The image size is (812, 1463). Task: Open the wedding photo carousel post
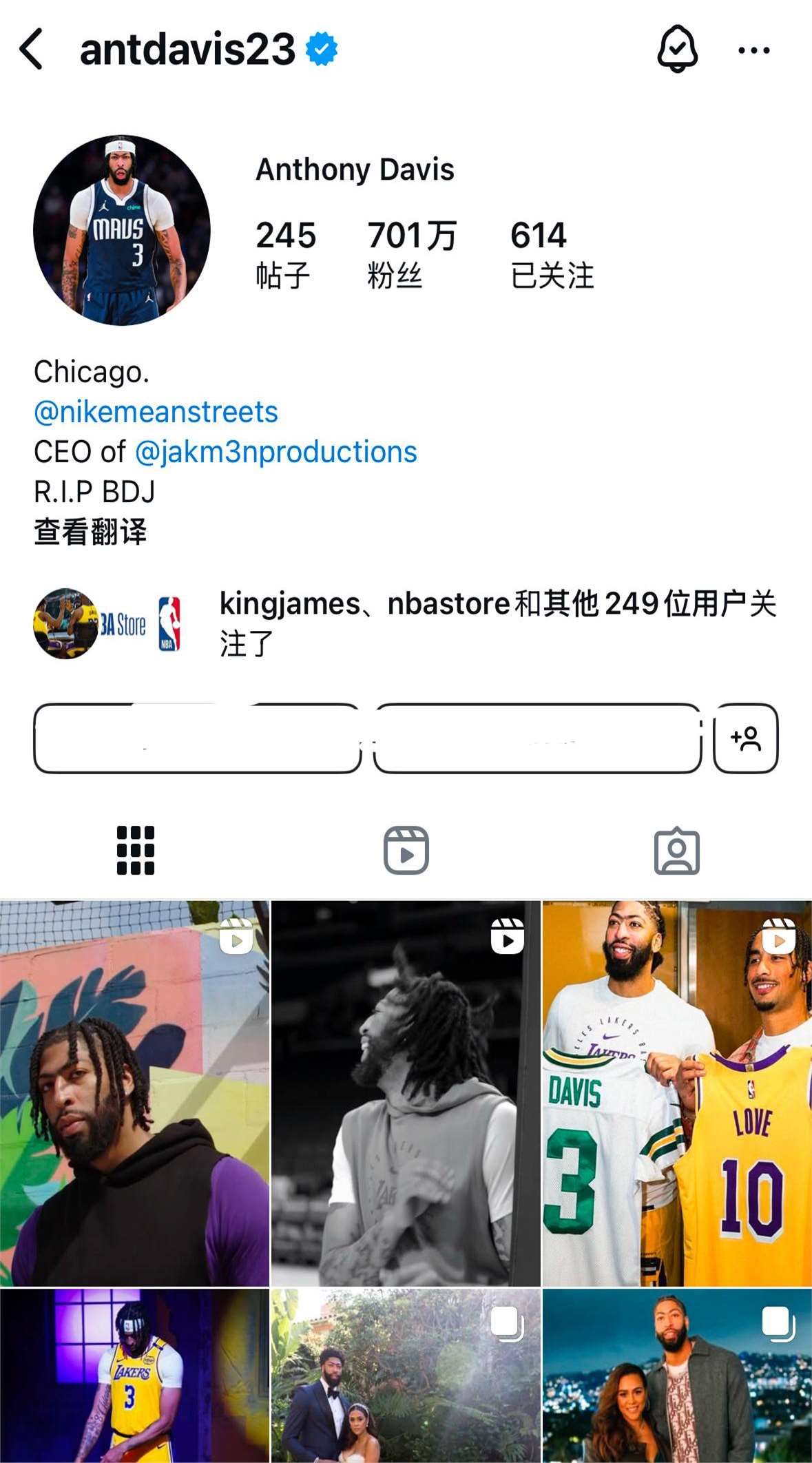point(405,1376)
